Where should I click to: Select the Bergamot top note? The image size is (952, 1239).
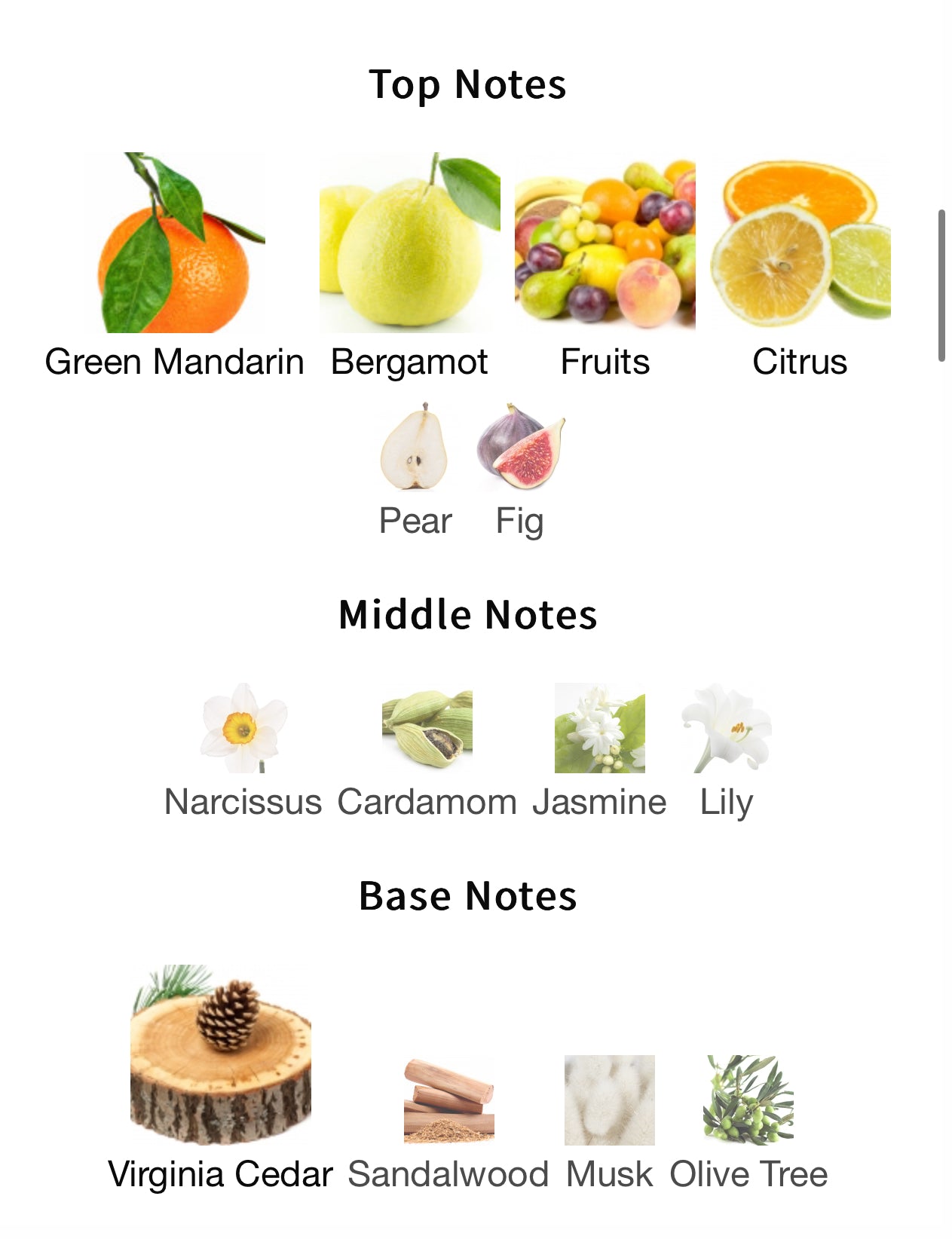(x=409, y=243)
